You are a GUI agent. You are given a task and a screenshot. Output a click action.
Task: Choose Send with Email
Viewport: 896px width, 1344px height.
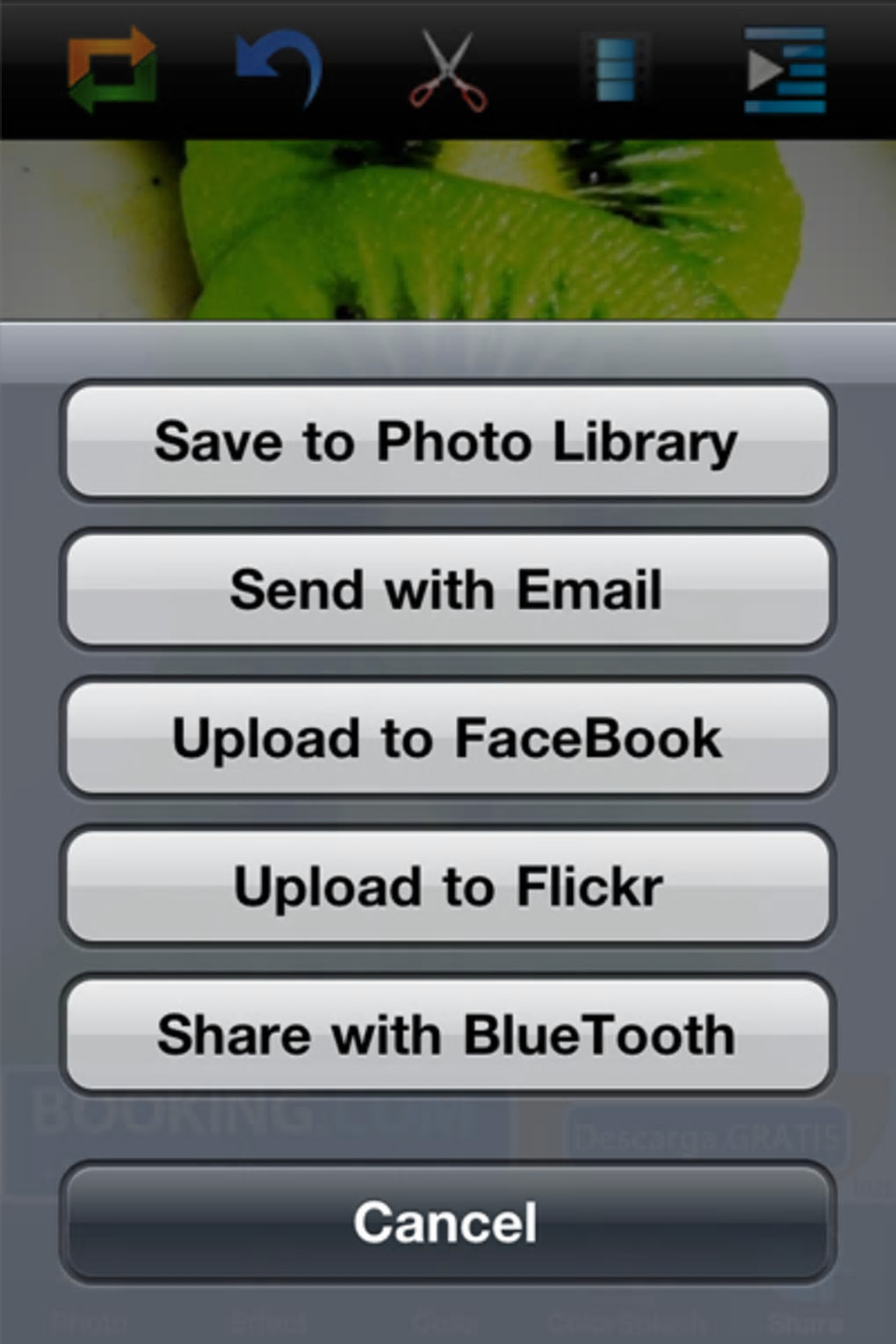pos(446,589)
